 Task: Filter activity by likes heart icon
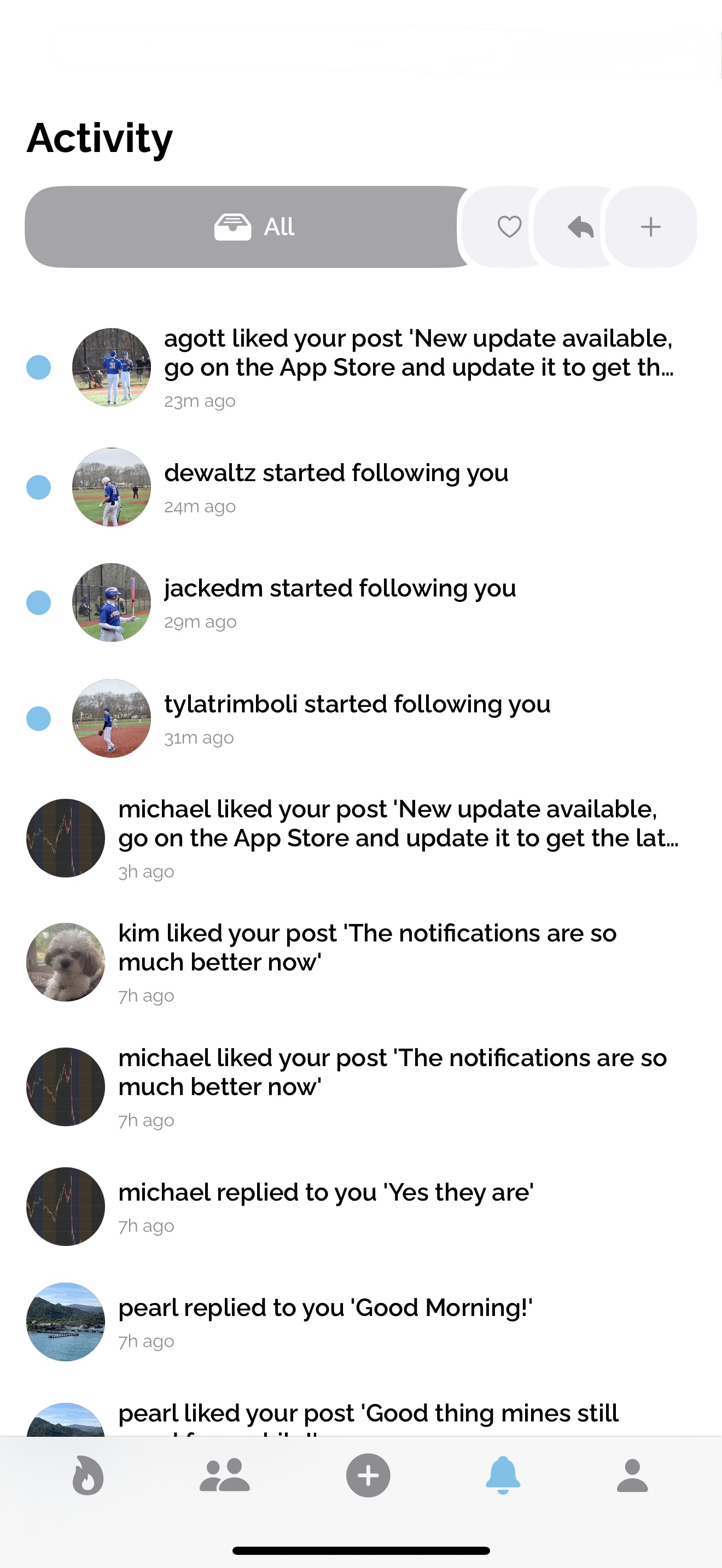509,227
